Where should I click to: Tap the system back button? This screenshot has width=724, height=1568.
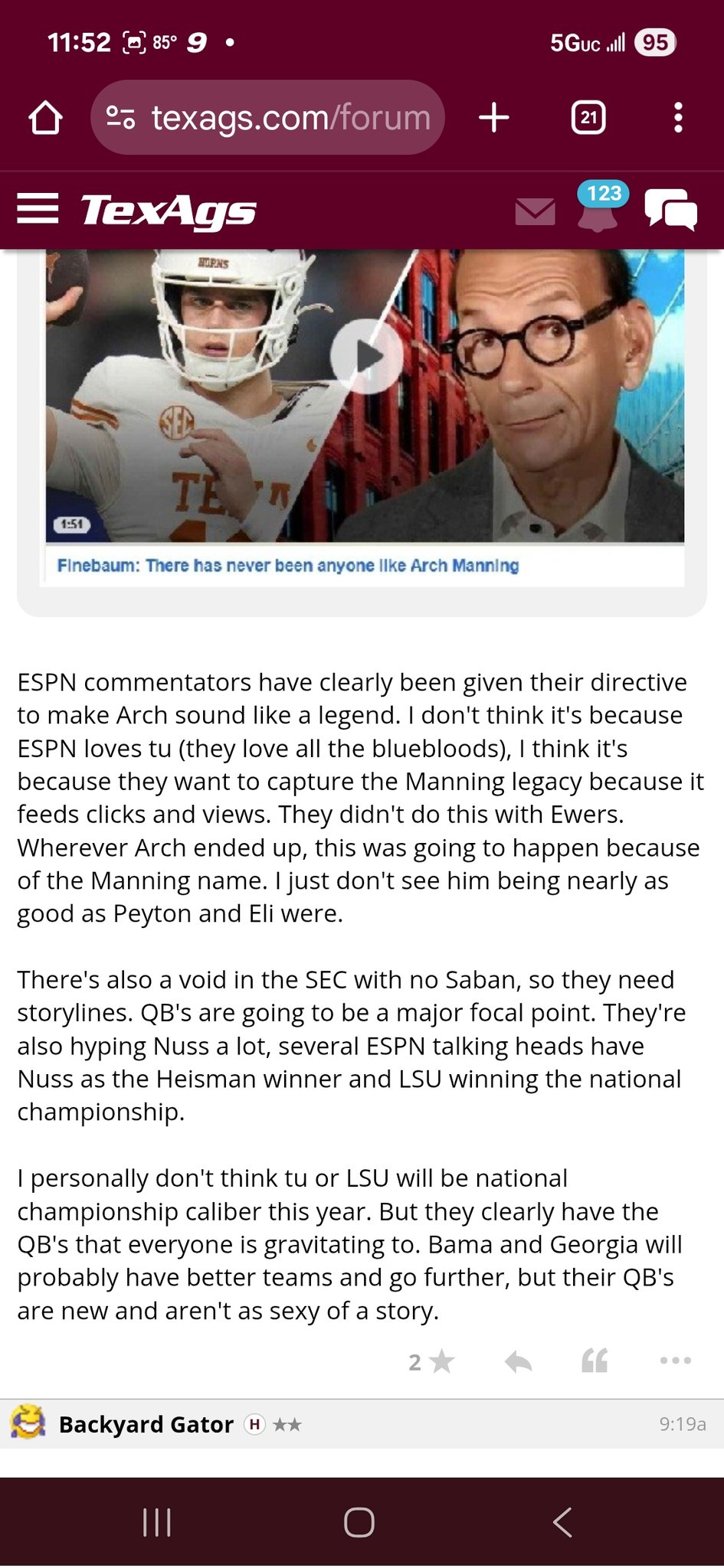563,1522
